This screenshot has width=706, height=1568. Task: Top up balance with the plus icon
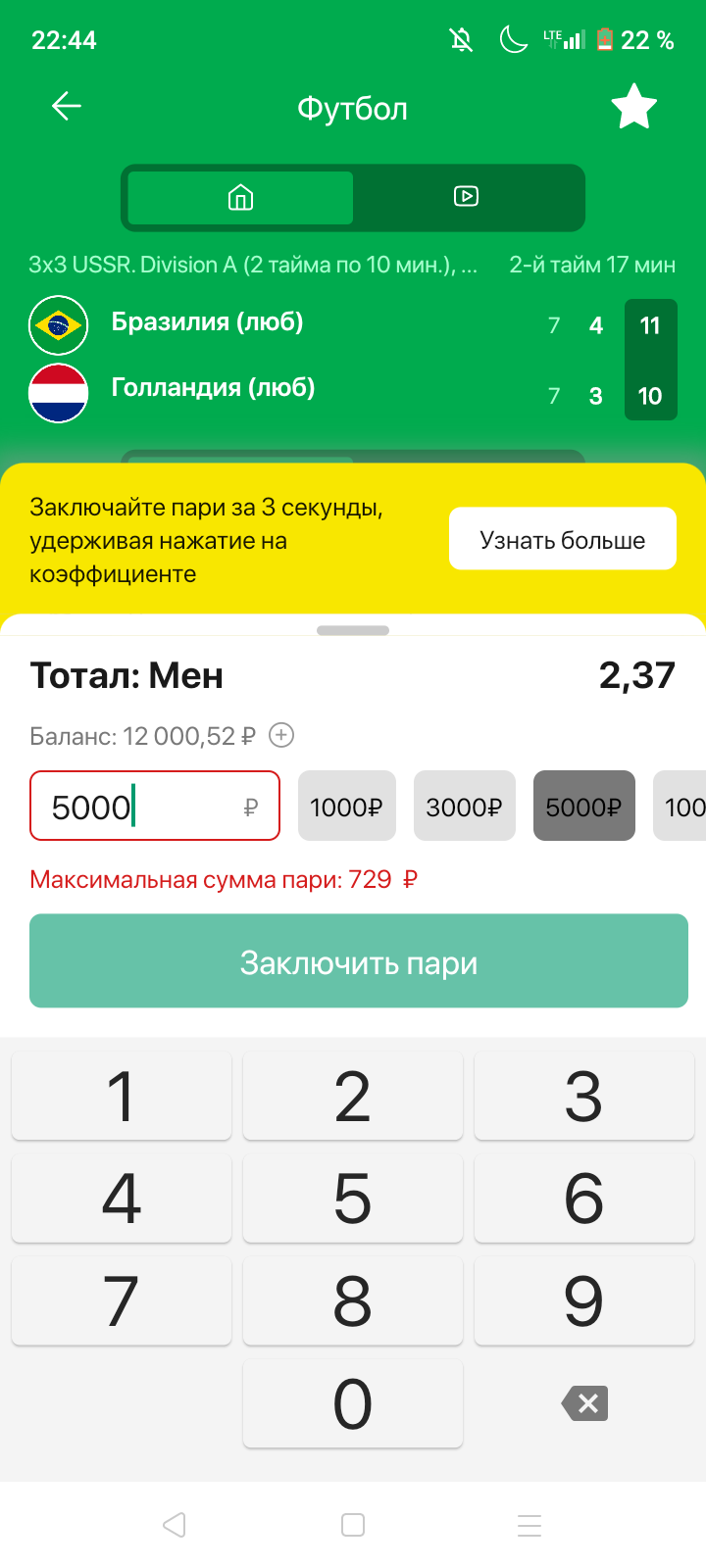click(x=281, y=735)
